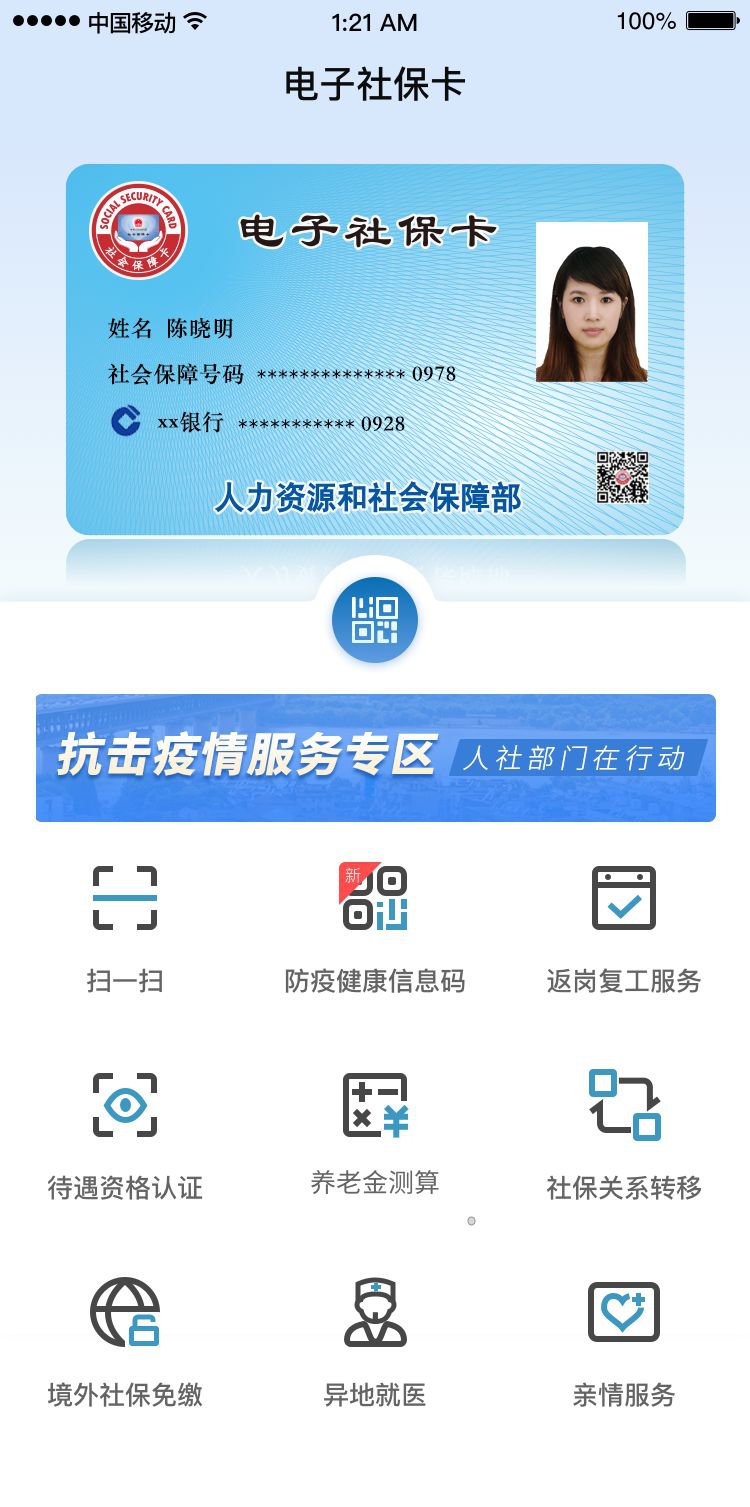Open 防疫健康信息码
Viewport: 750px width, 1507px height.
tap(375, 925)
